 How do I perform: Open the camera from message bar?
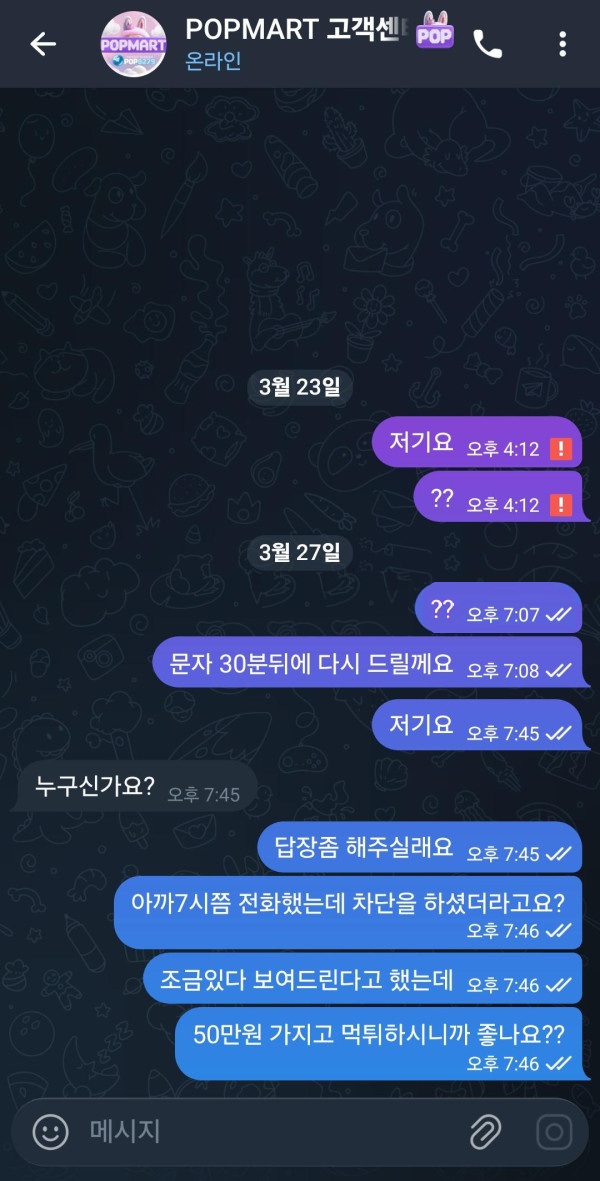point(553,1132)
